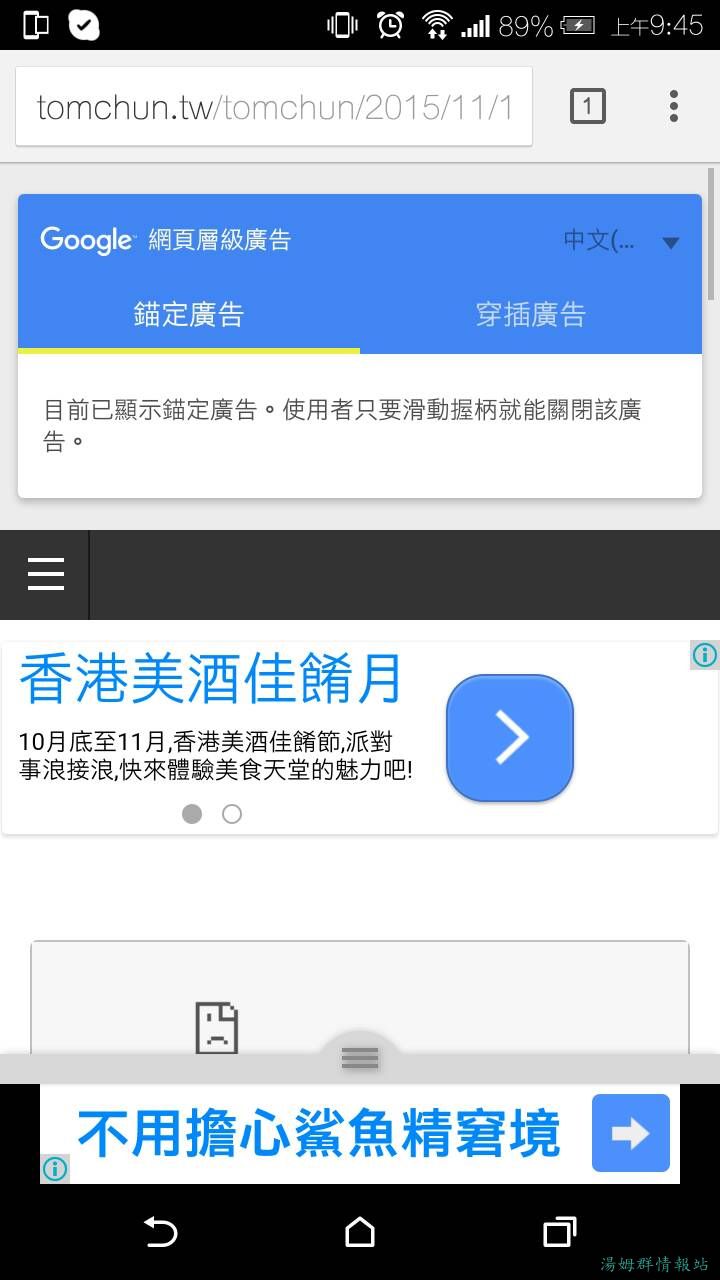This screenshot has width=720, height=1280.
Task: Go to the home screen
Action: (x=360, y=1232)
